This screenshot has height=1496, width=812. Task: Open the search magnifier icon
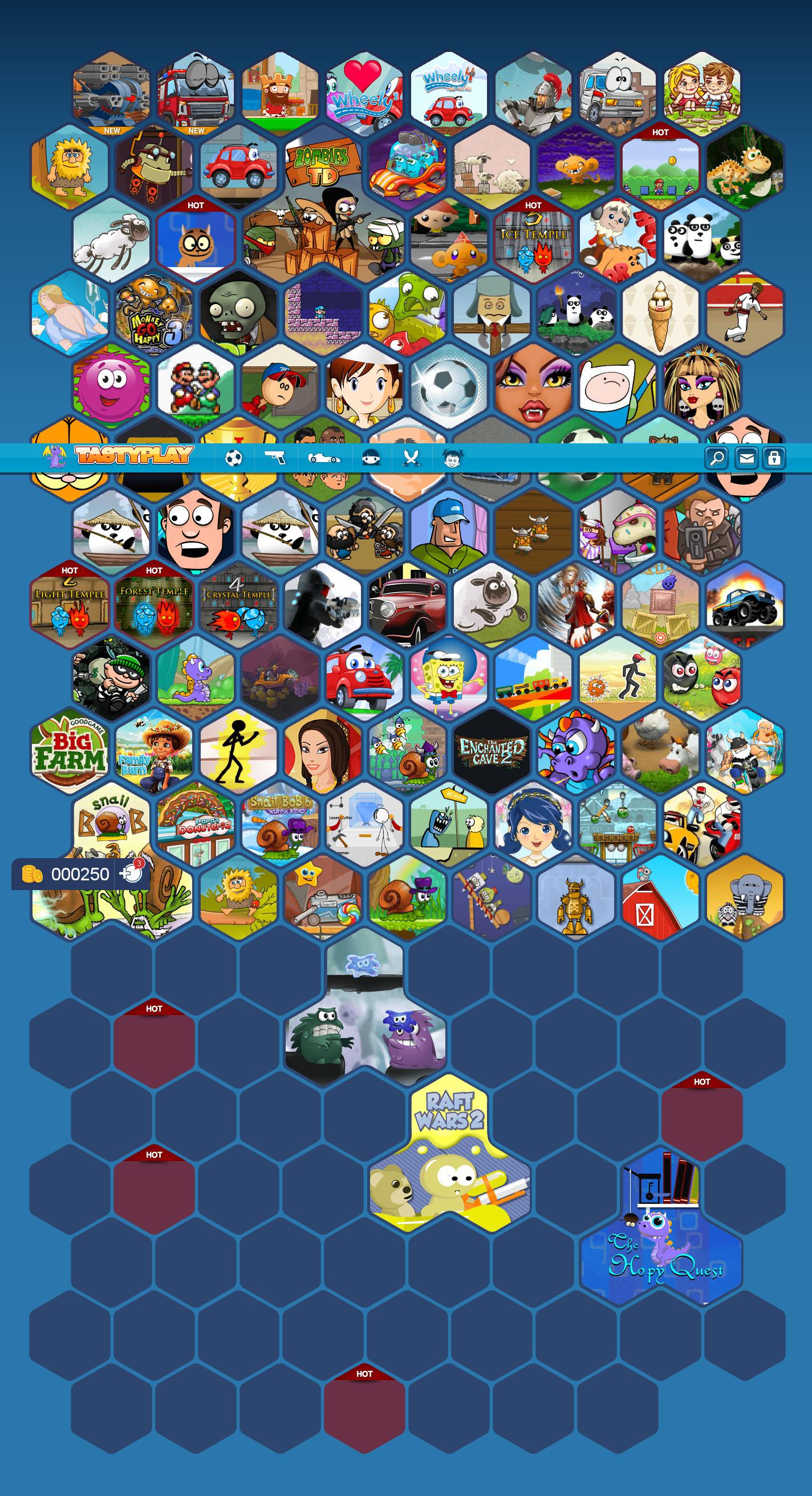(x=717, y=458)
